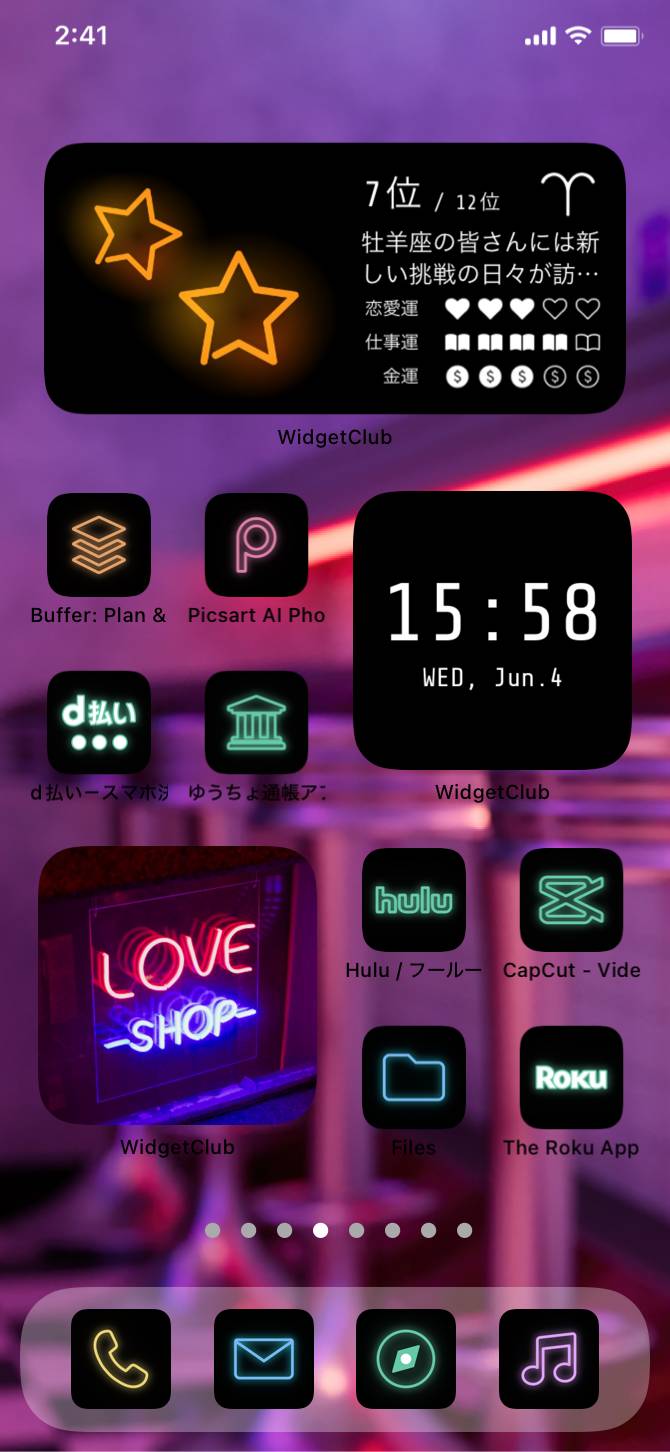670x1452 pixels.
Task: Open CapCut video editor
Action: point(571,900)
